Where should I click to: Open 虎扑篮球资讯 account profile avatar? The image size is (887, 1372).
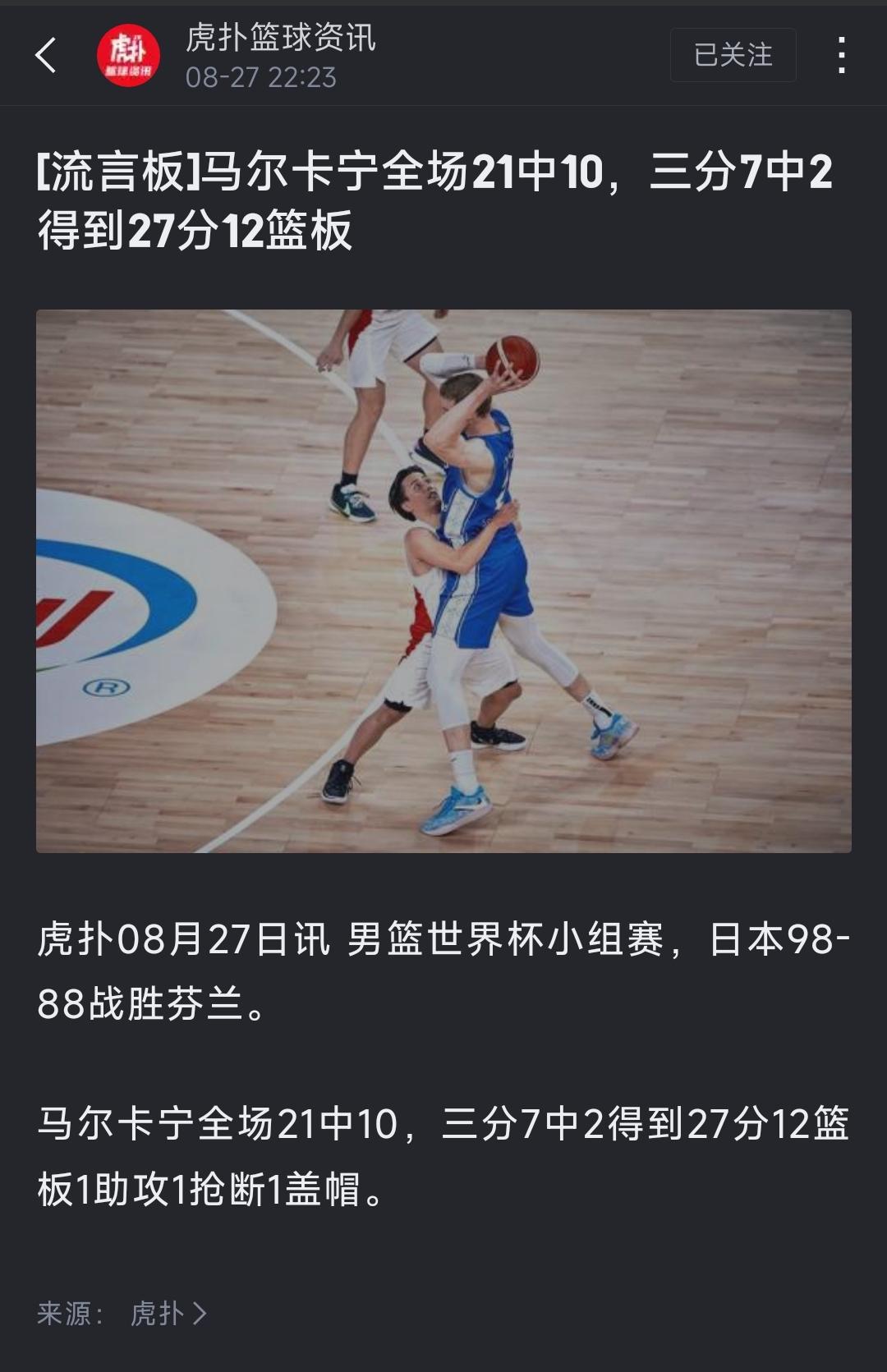[x=128, y=55]
